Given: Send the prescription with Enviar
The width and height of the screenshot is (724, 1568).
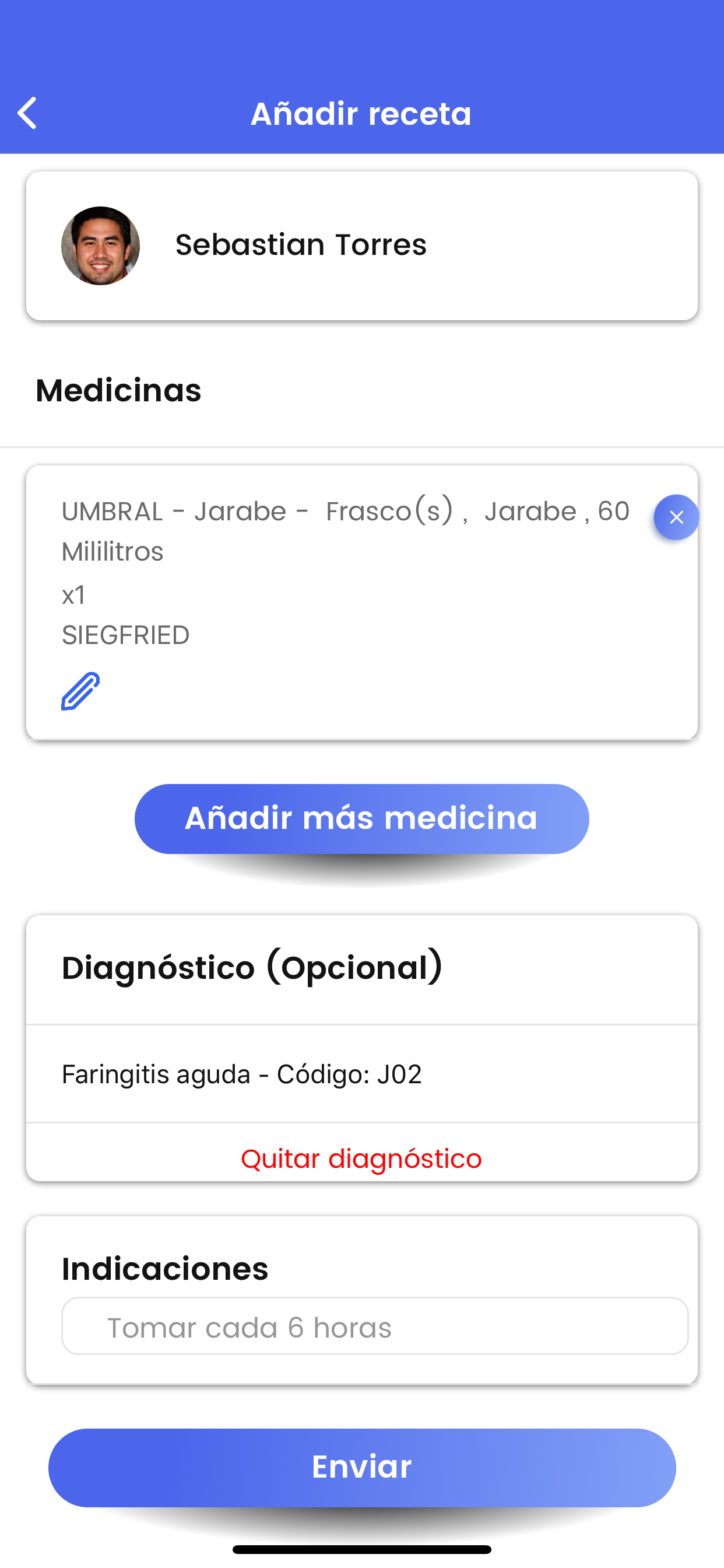Looking at the screenshot, I should pyautogui.click(x=362, y=1468).
